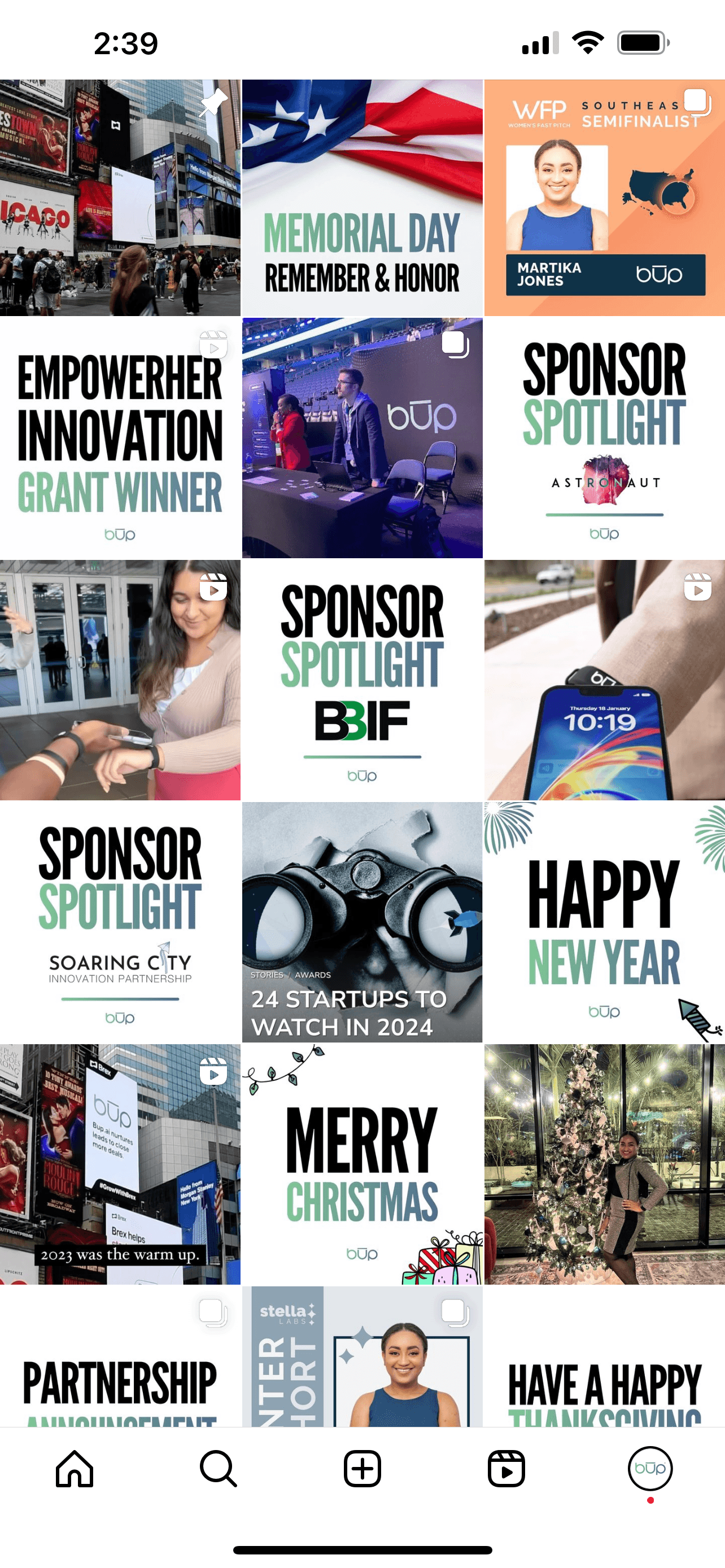The image size is (725, 1568).
Task: Open the Martika Jones Southeast Semifinalist post
Action: pyautogui.click(x=605, y=198)
